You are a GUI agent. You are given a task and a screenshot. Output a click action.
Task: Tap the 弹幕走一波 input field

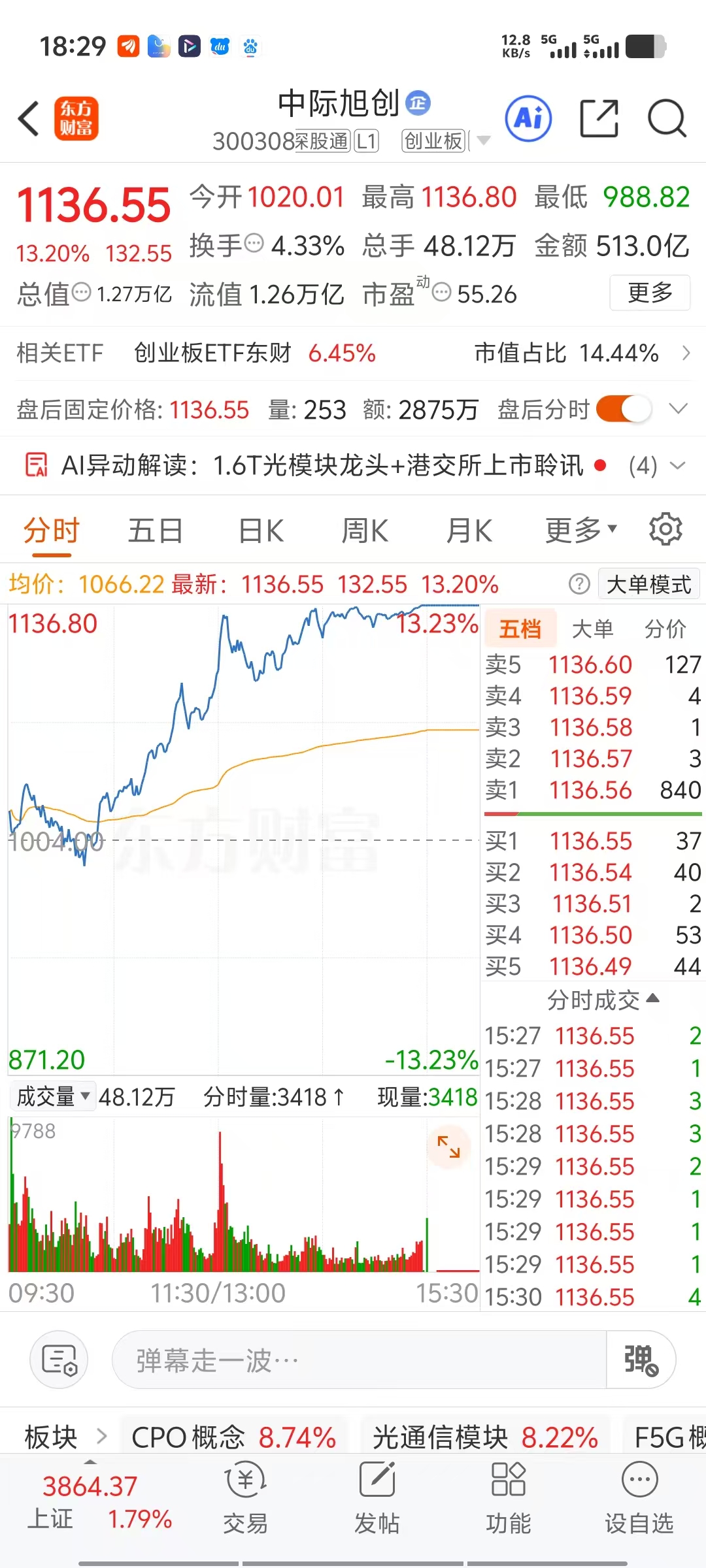[x=360, y=1360]
